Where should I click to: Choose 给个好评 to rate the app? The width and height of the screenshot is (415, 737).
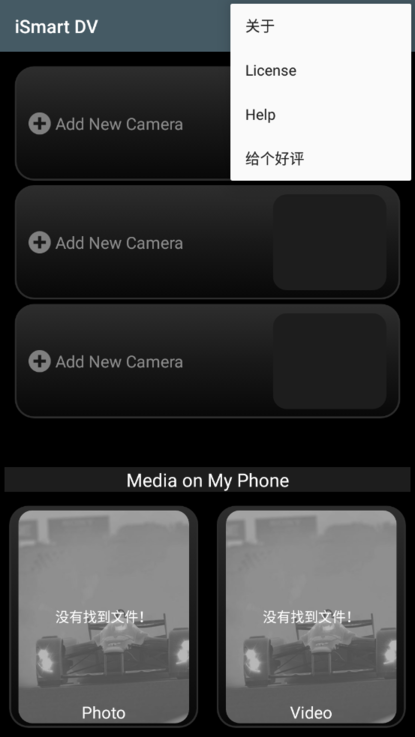321,158
